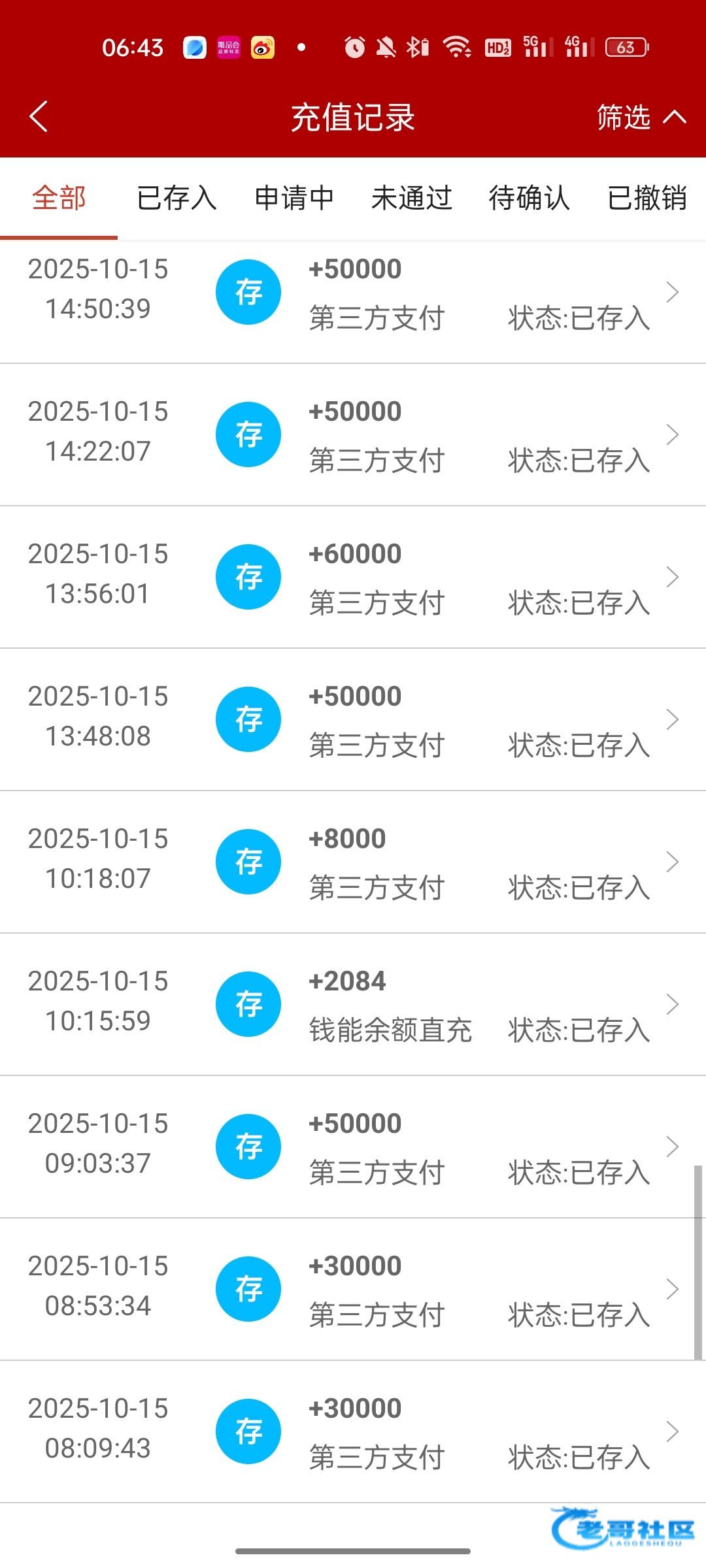The height and width of the screenshot is (1568, 706).
Task: Go back using the top-left arrow
Action: point(39,117)
